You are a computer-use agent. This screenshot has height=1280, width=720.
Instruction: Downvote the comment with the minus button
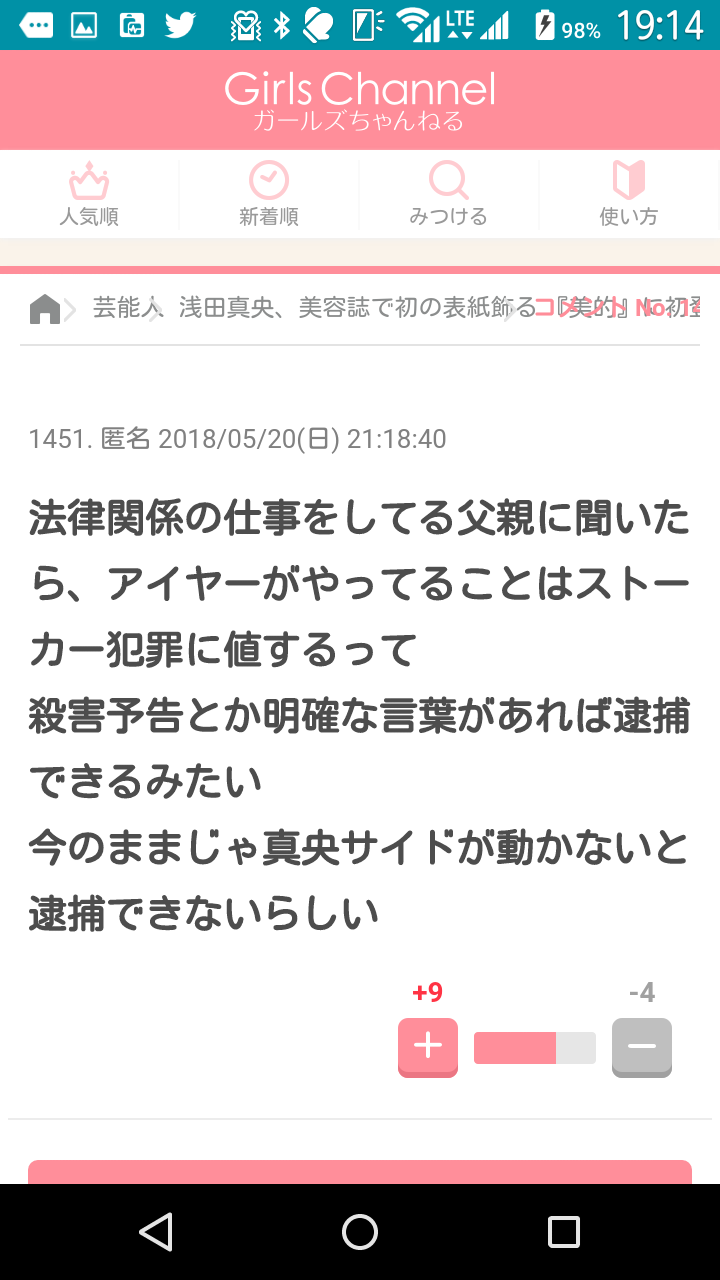click(642, 1047)
